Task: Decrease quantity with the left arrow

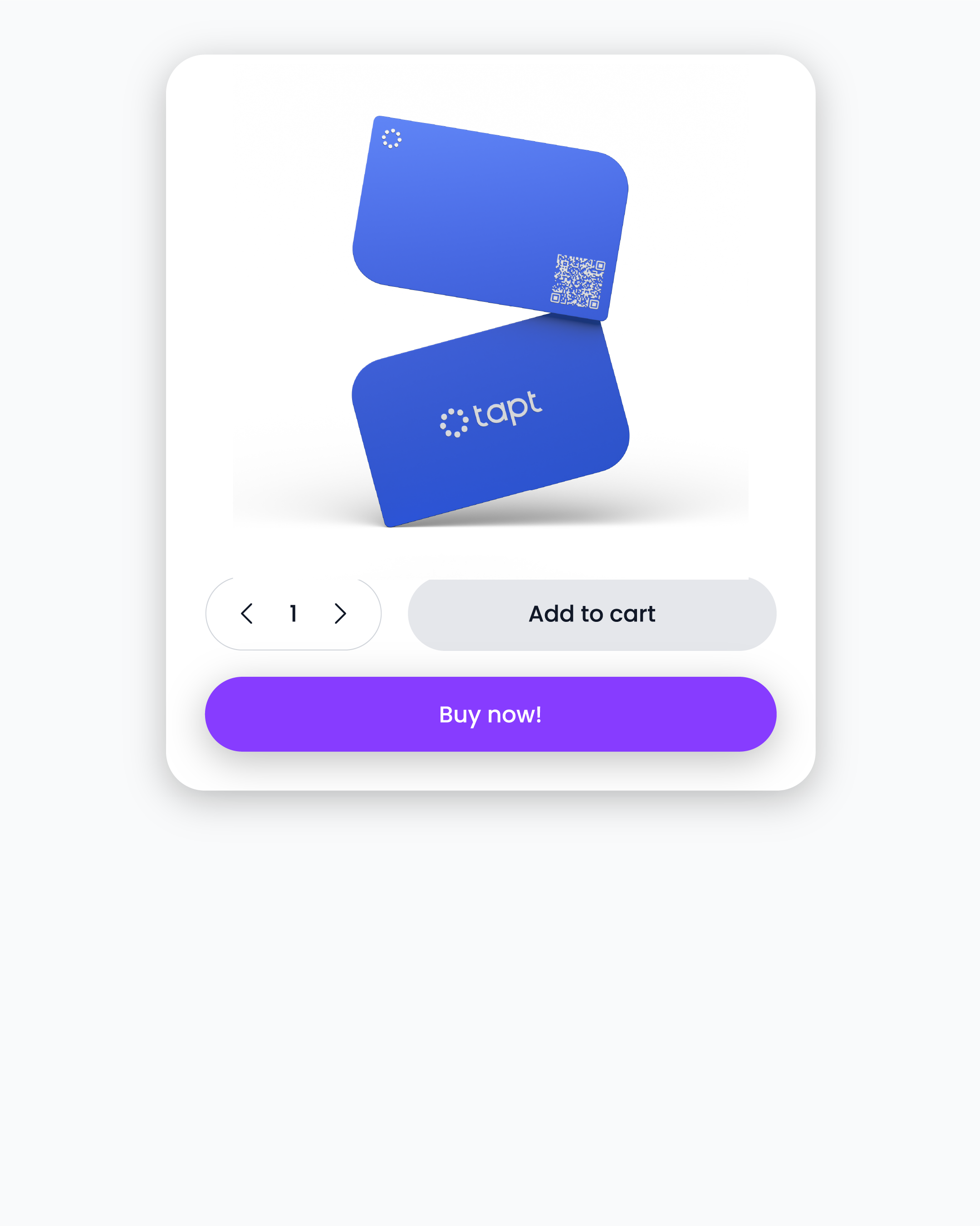Action: pos(247,614)
